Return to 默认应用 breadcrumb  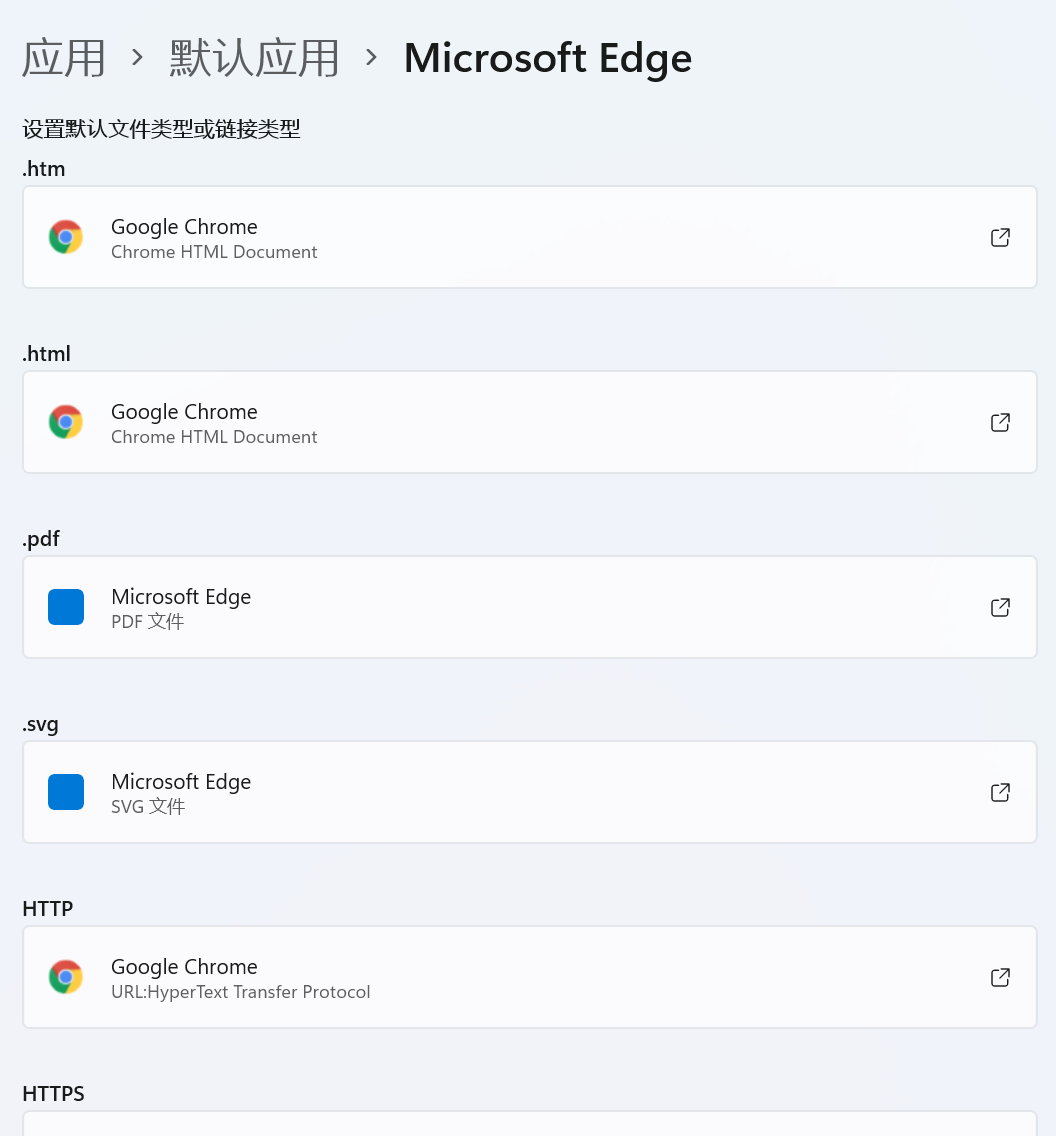point(254,58)
